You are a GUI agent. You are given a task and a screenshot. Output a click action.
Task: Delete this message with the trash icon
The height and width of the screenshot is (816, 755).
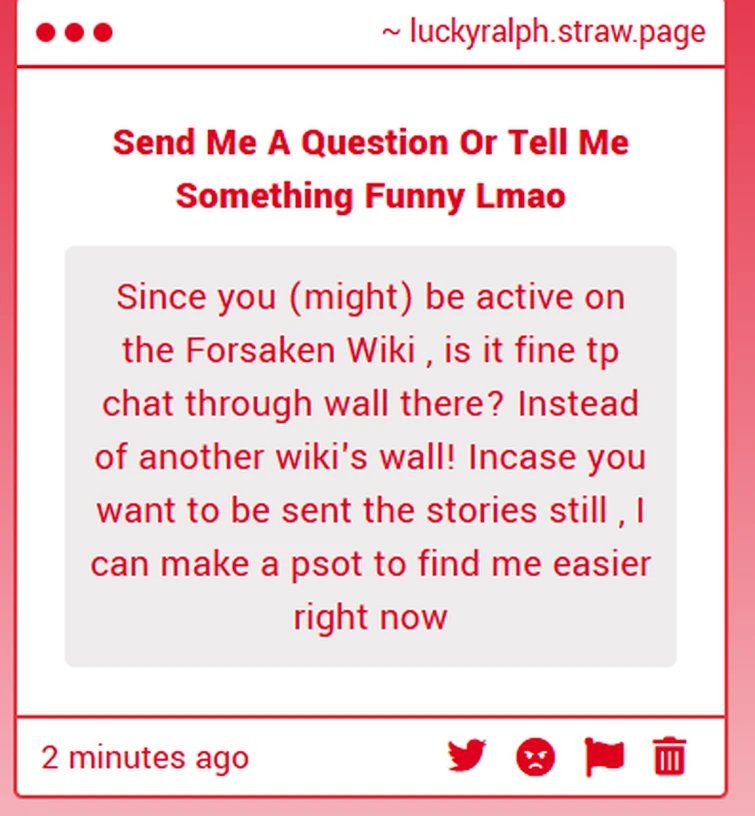(x=670, y=756)
